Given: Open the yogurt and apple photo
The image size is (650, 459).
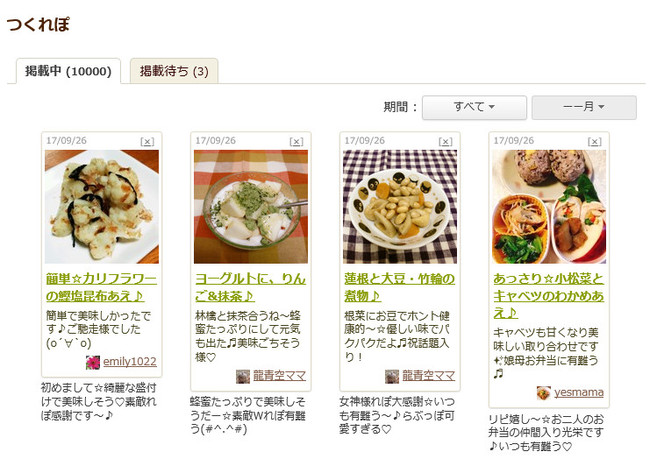Looking at the screenshot, I should [x=251, y=207].
